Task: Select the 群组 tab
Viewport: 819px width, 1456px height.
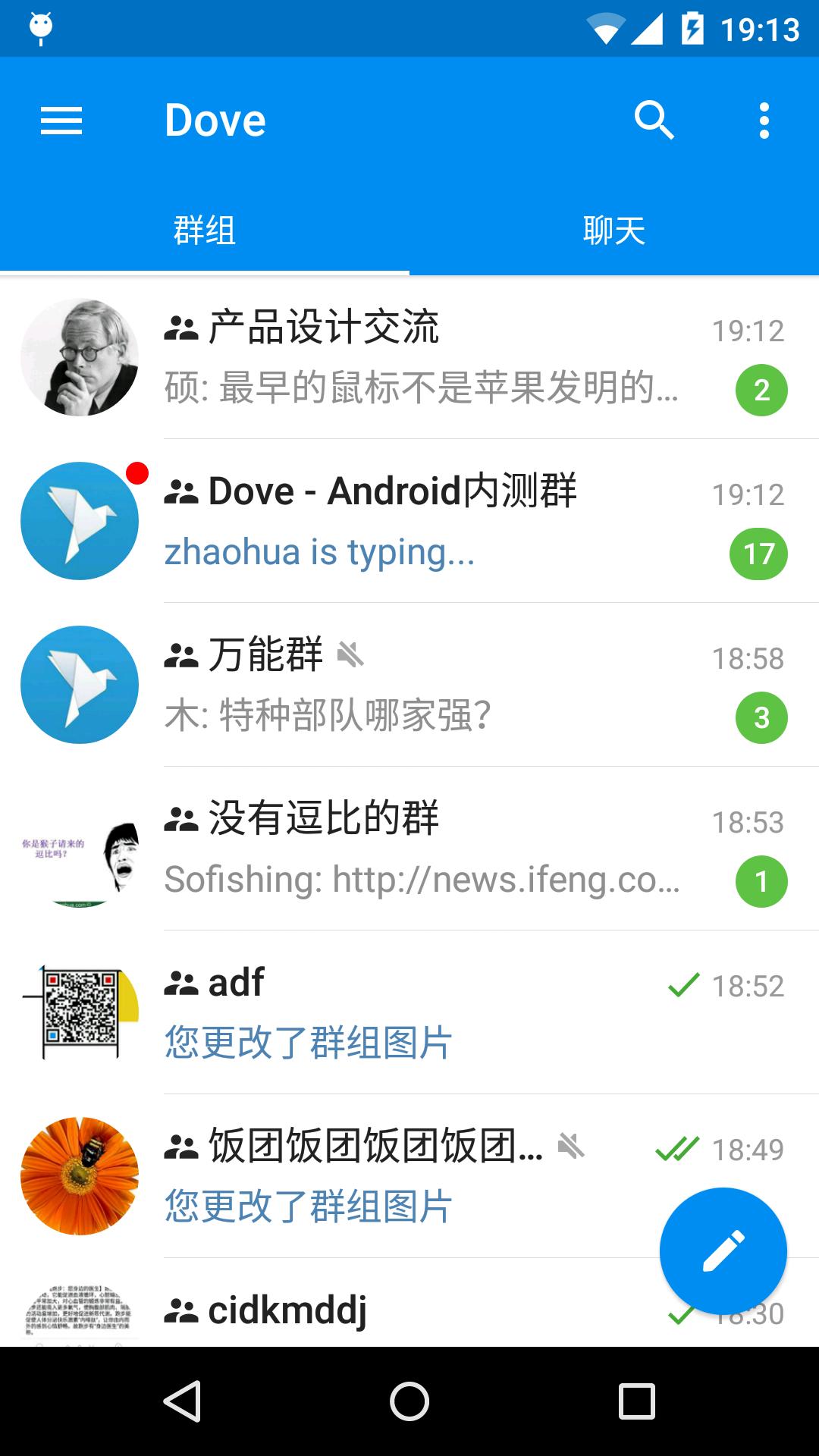Action: pyautogui.click(x=204, y=231)
